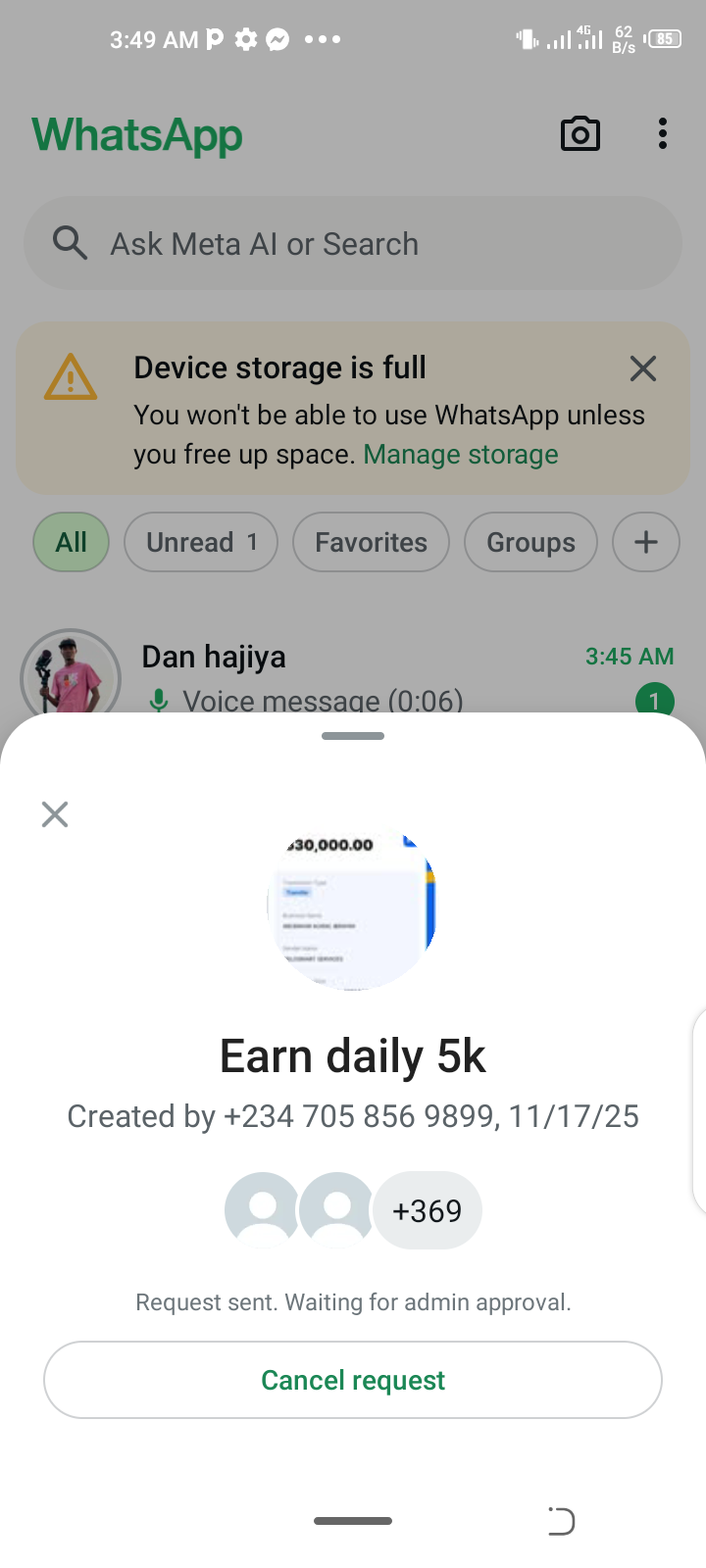
Task: Tap the system back button
Action: [x=561, y=1521]
